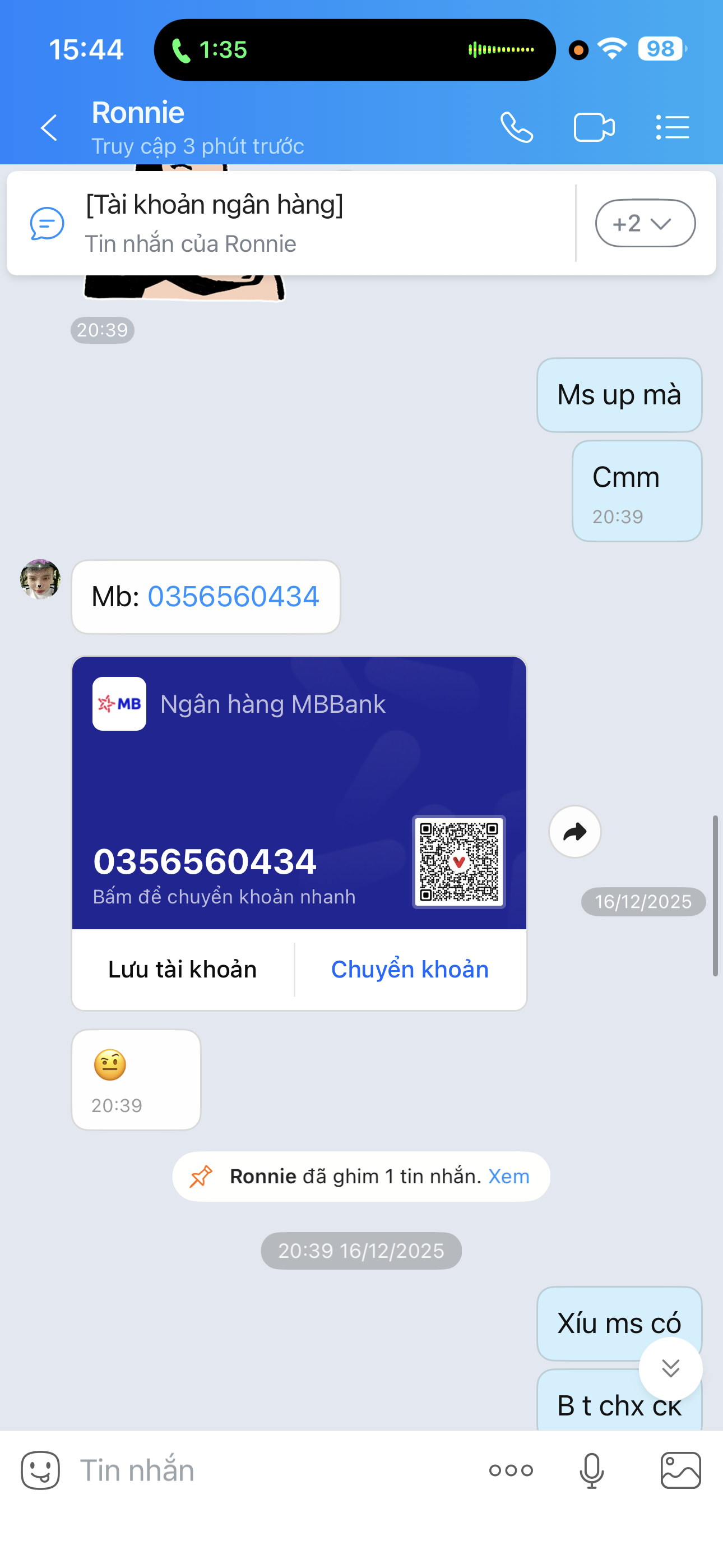Open more attachment options
Image resolution: width=723 pixels, height=1568 pixels.
[x=511, y=1470]
